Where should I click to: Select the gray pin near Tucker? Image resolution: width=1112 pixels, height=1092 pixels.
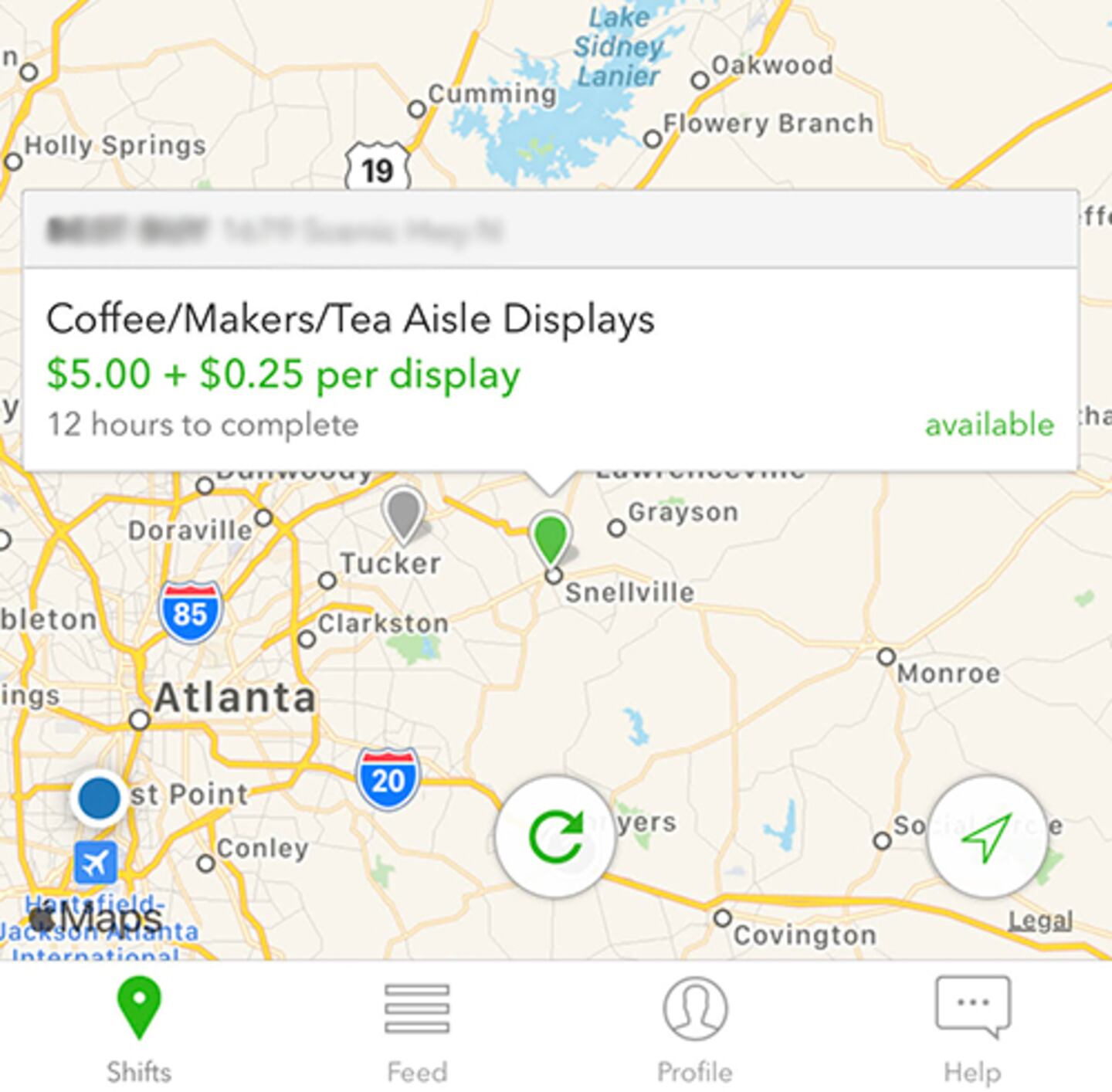click(x=403, y=513)
